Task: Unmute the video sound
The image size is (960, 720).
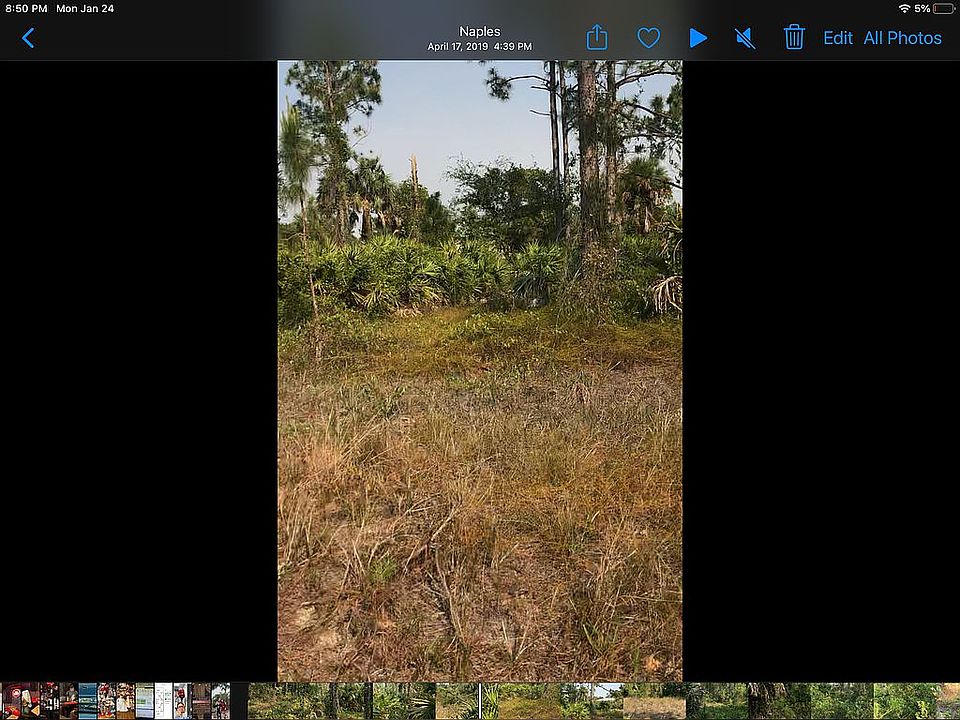Action: [x=745, y=38]
